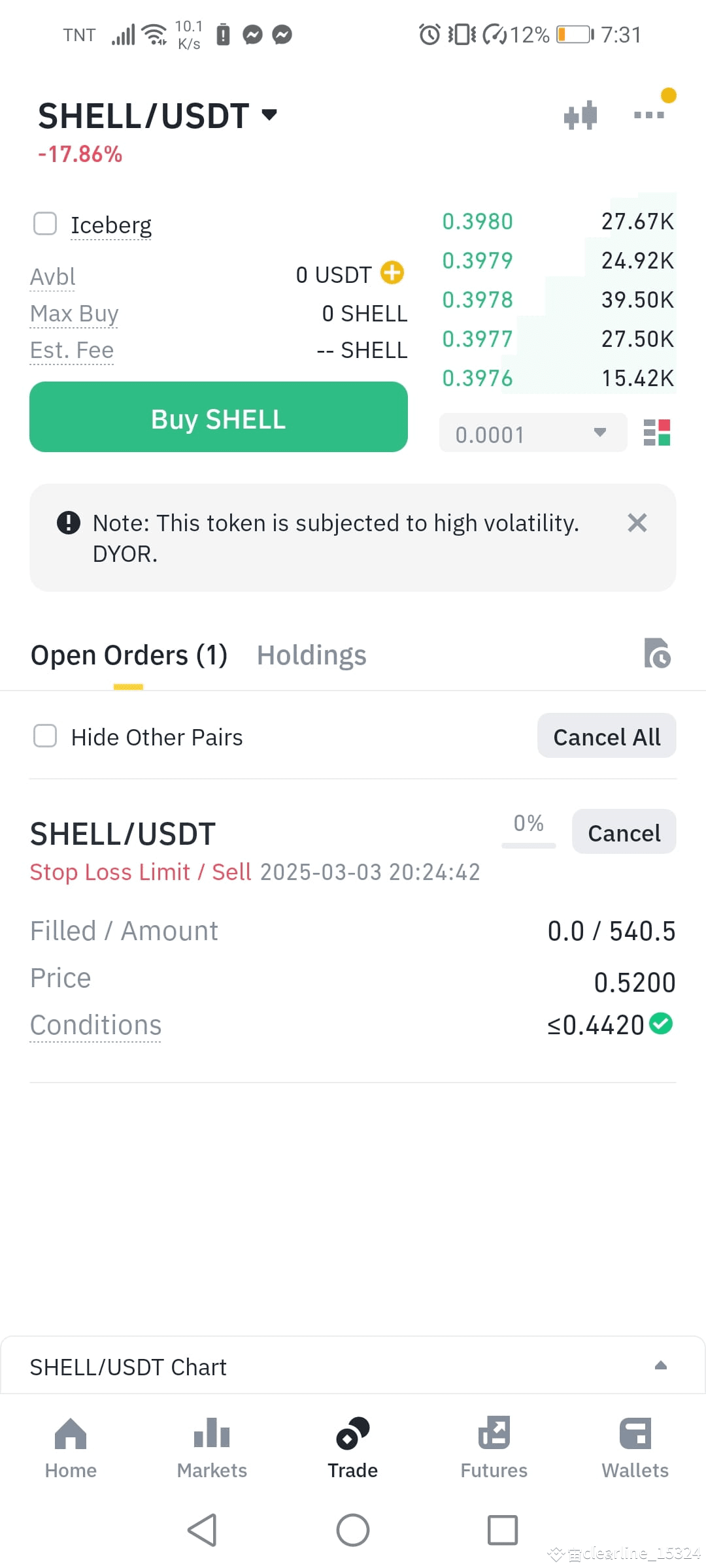Open order history via document-clock icon

pyautogui.click(x=658, y=654)
